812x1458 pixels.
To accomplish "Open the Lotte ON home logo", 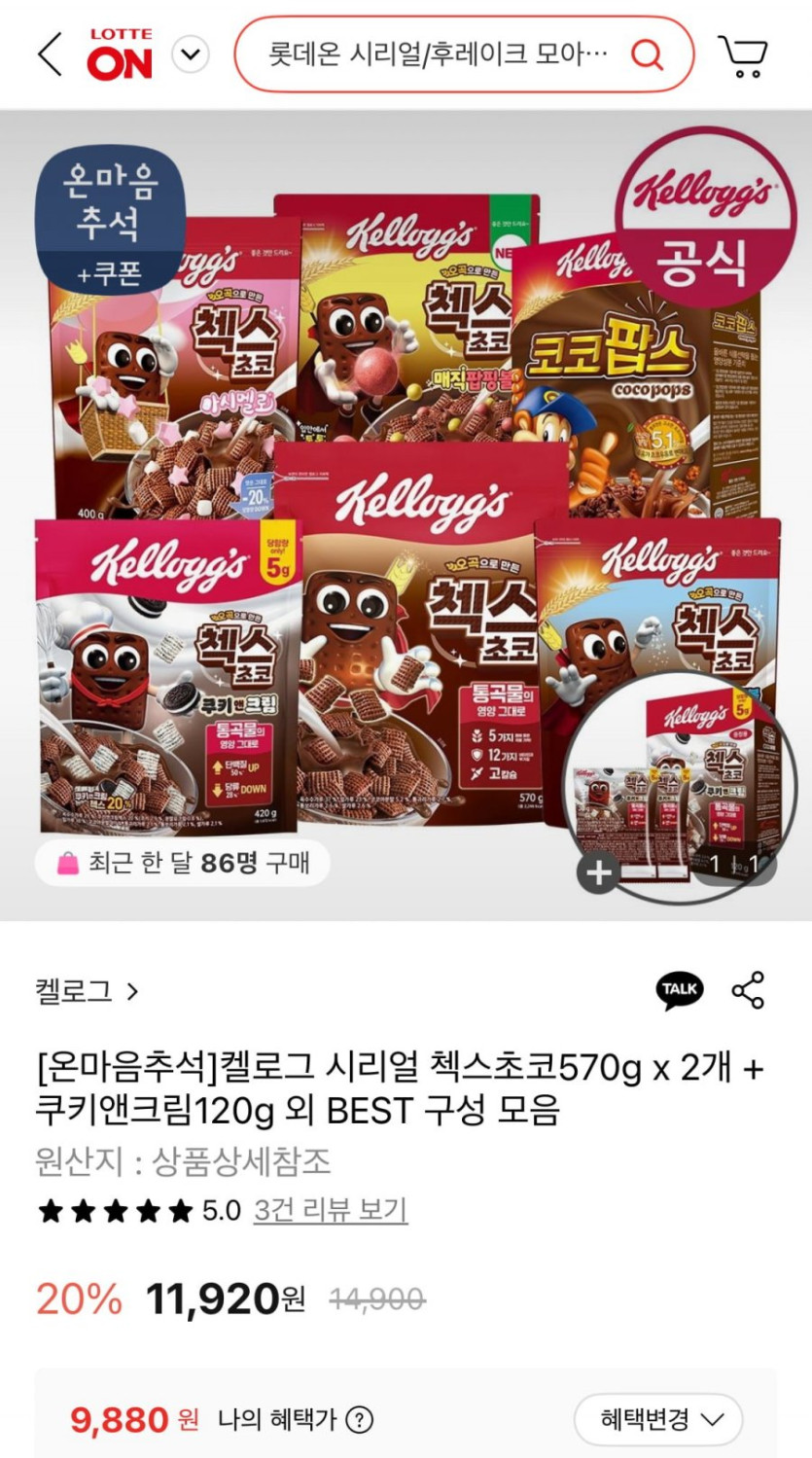I will click(121, 54).
